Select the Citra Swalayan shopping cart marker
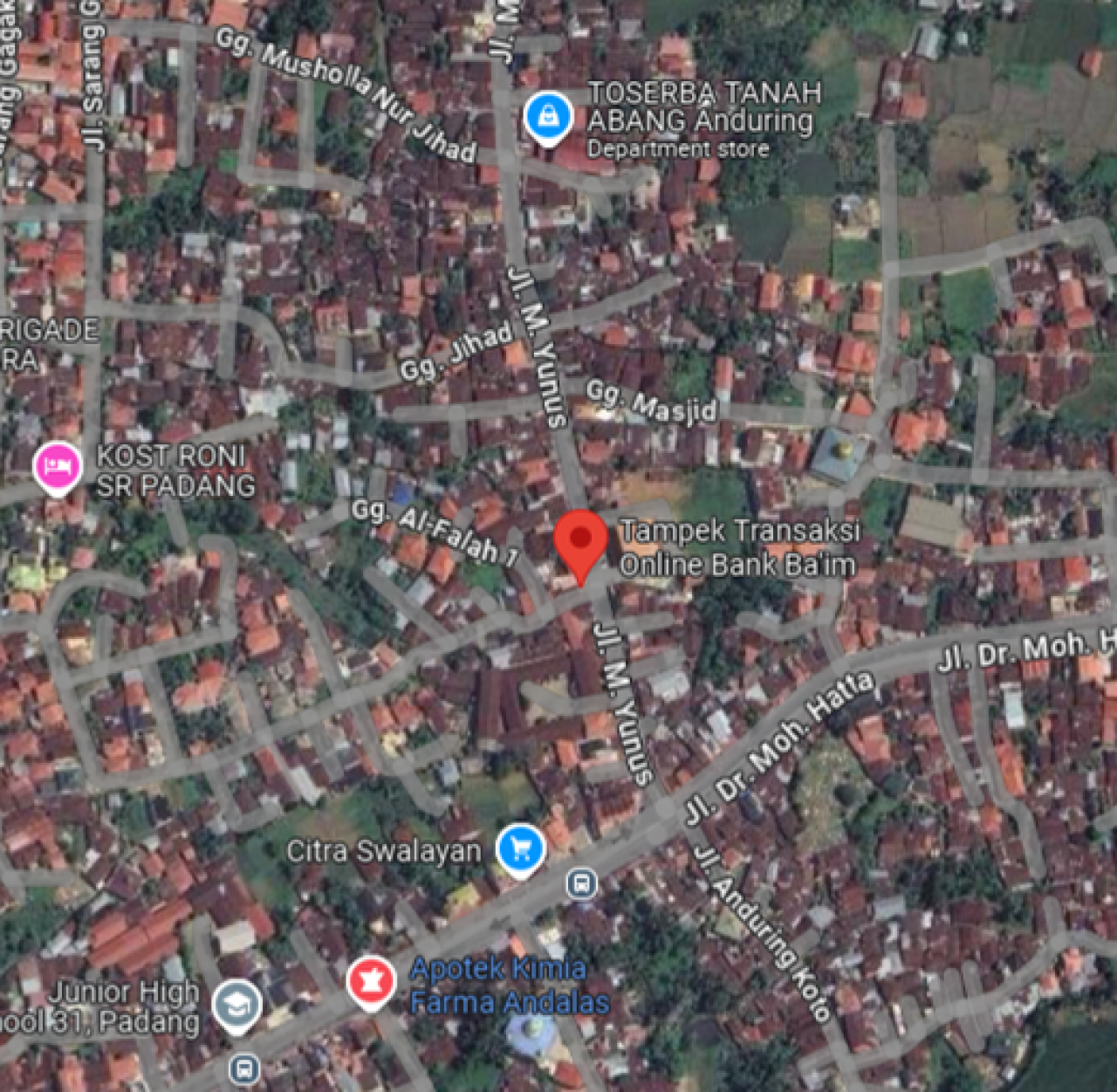The image size is (1117, 1092). click(x=521, y=848)
